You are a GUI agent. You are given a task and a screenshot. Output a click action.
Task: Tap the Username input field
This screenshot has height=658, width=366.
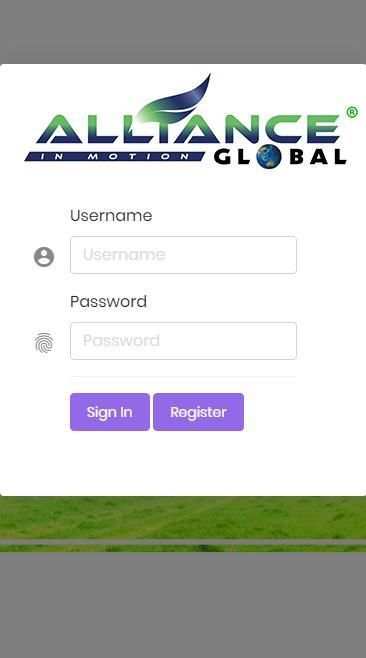coord(183,255)
